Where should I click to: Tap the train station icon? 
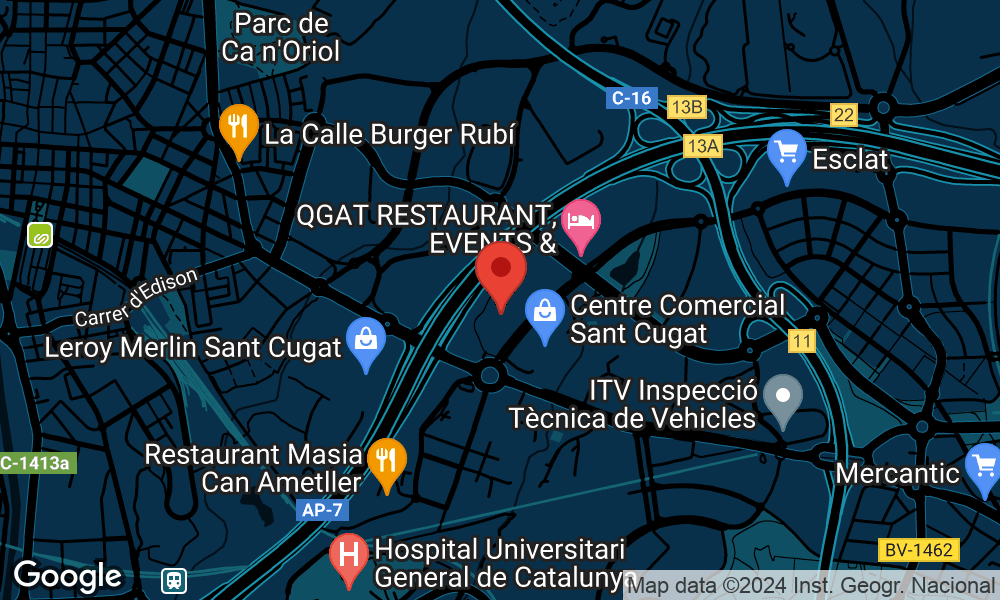click(x=174, y=580)
